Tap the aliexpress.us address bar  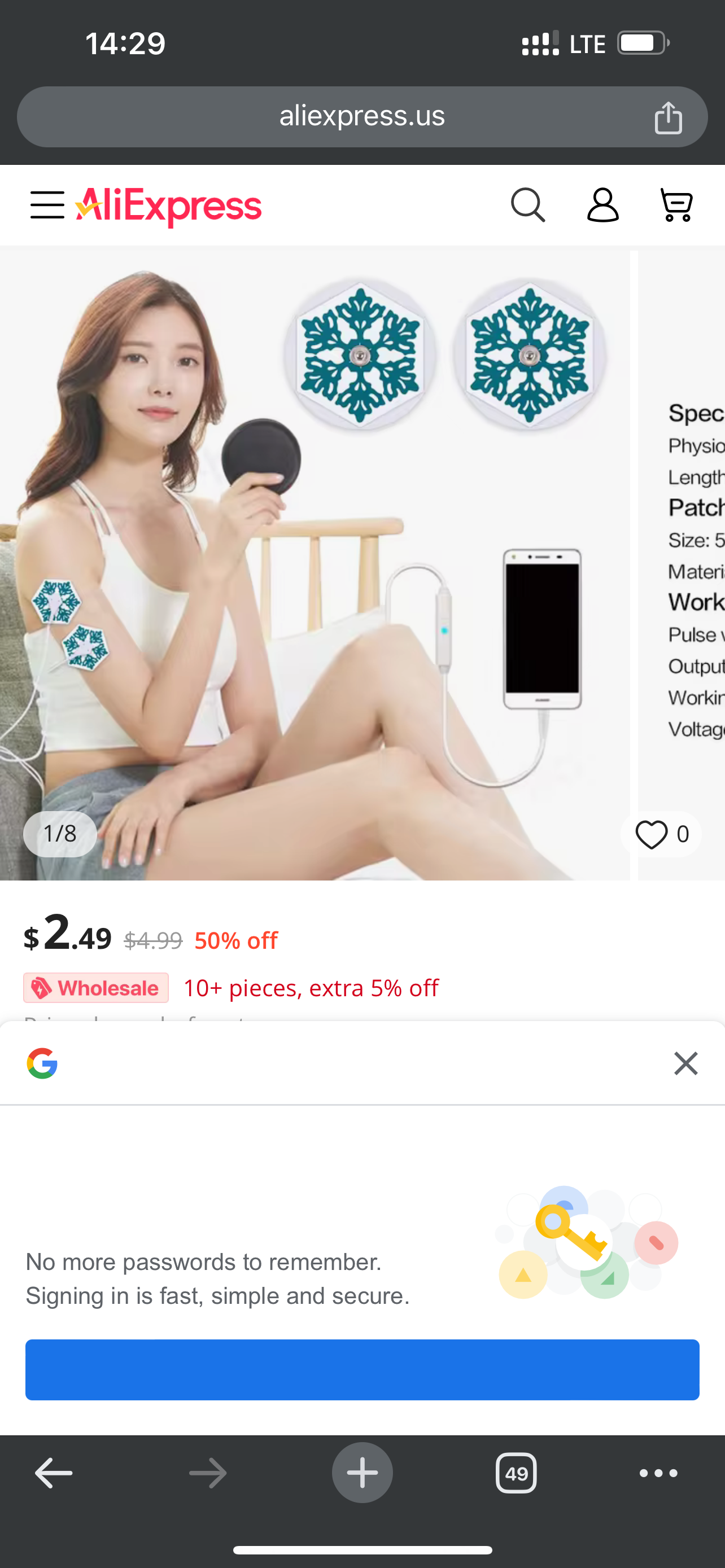click(361, 117)
